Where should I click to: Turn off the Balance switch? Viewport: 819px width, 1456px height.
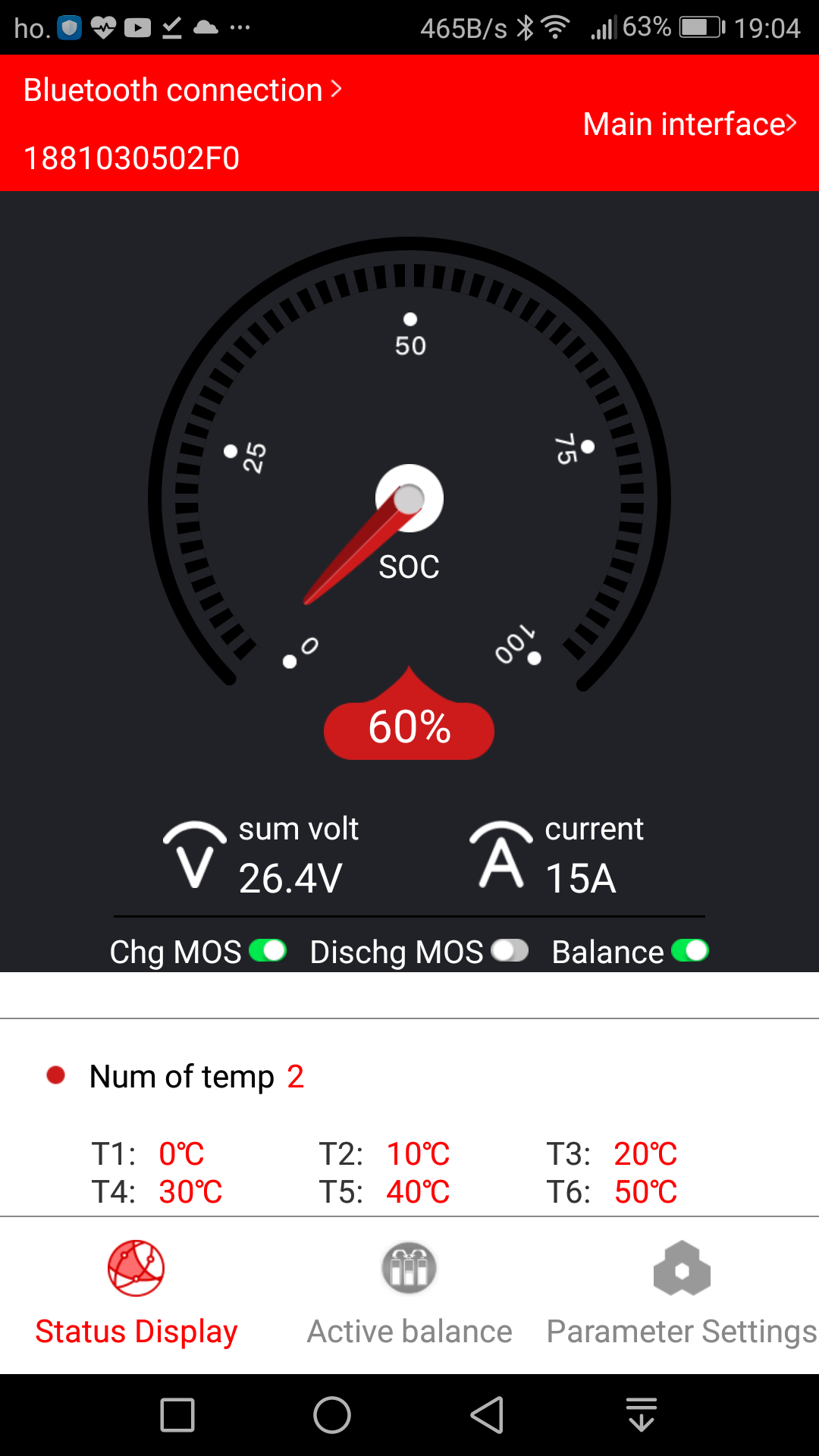pos(690,950)
